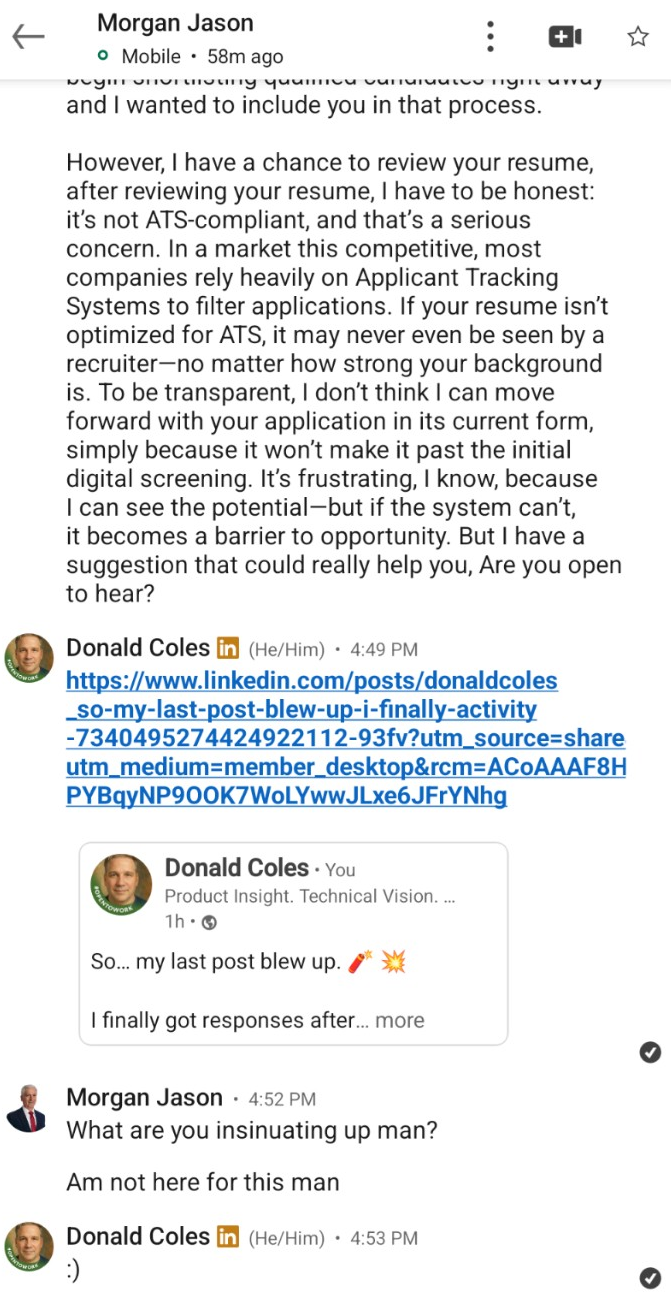This screenshot has height=1298, width=671.
Task: Open the shared LinkedIn post link
Action: (345, 738)
